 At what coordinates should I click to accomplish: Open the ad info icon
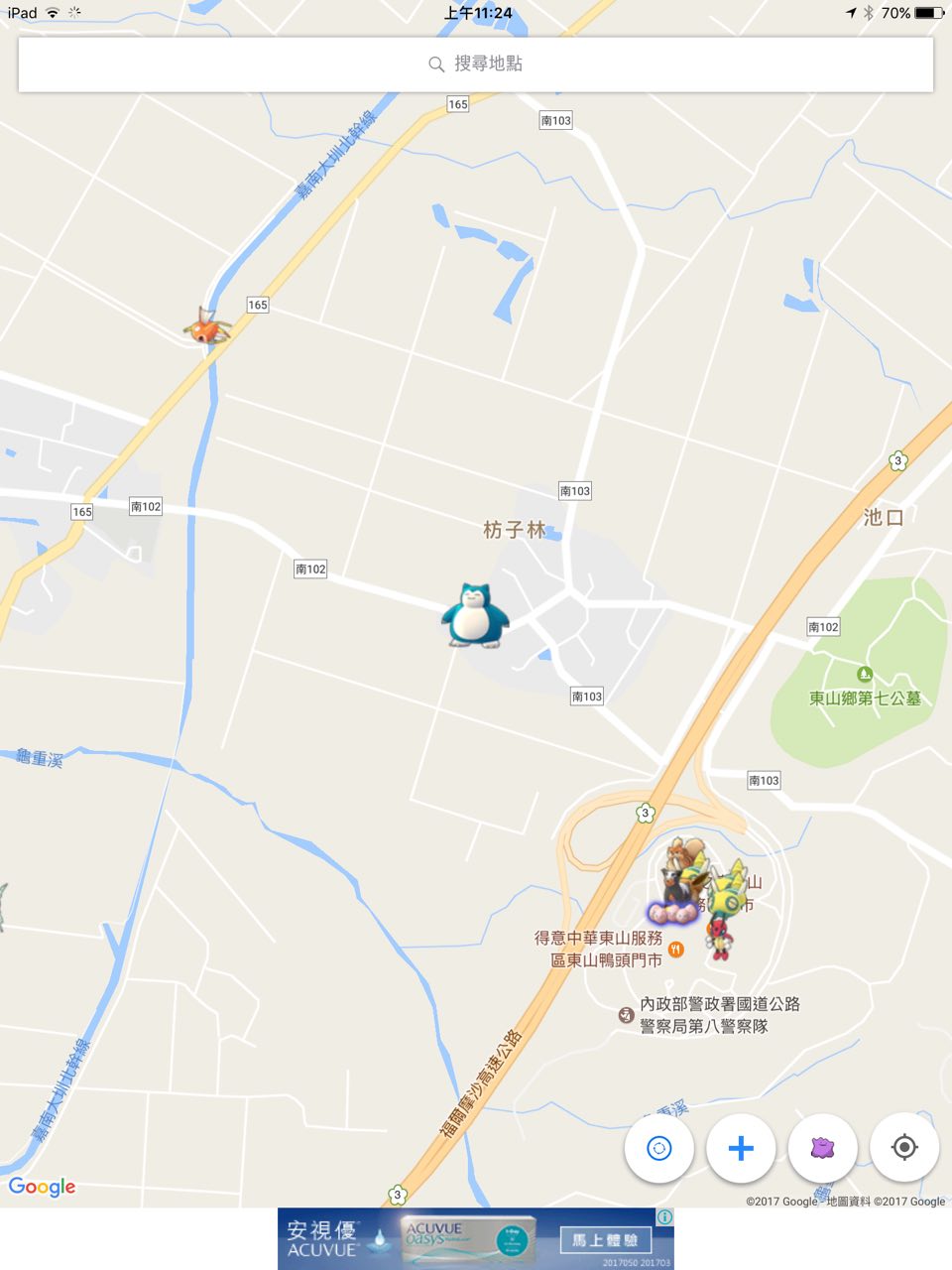[x=665, y=1216]
